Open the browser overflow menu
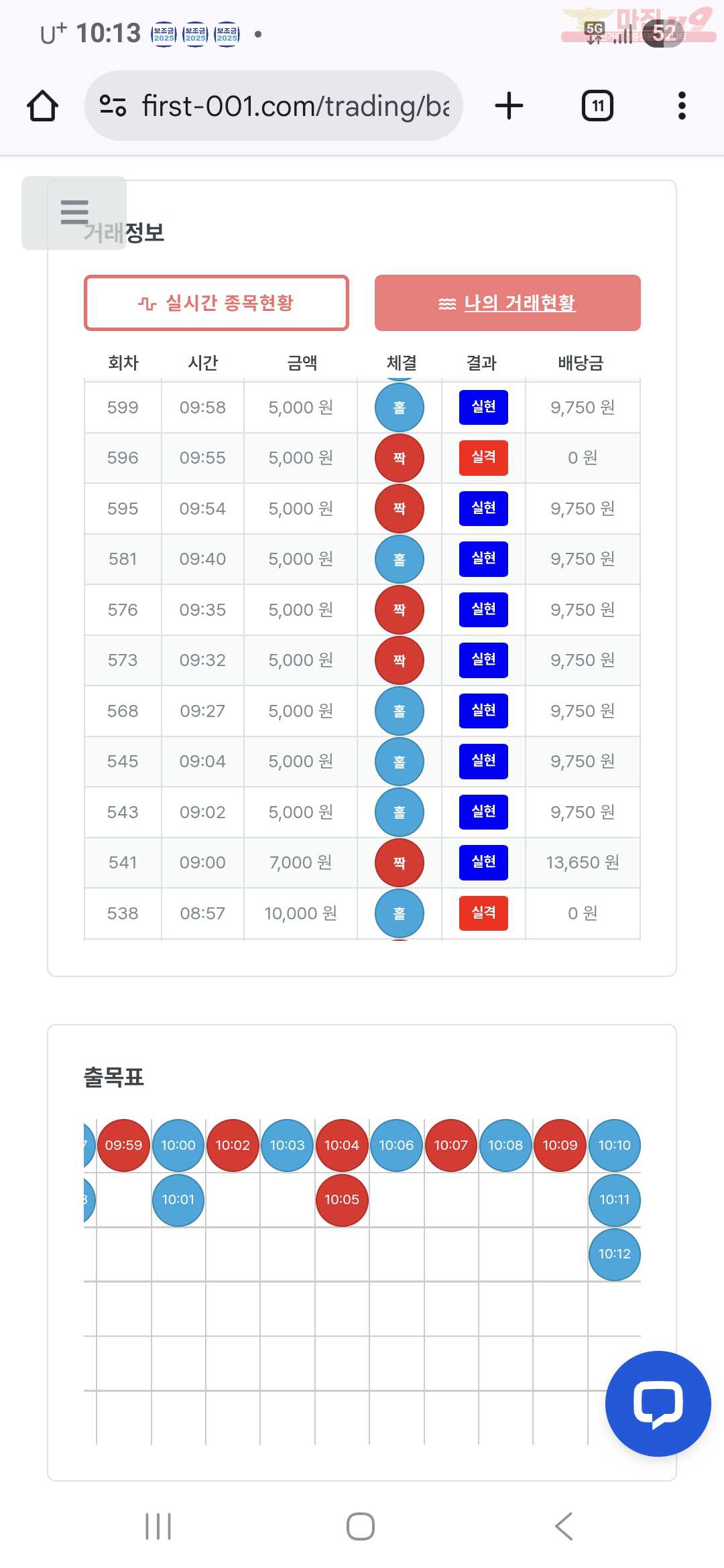The width and height of the screenshot is (724, 1568). click(682, 106)
